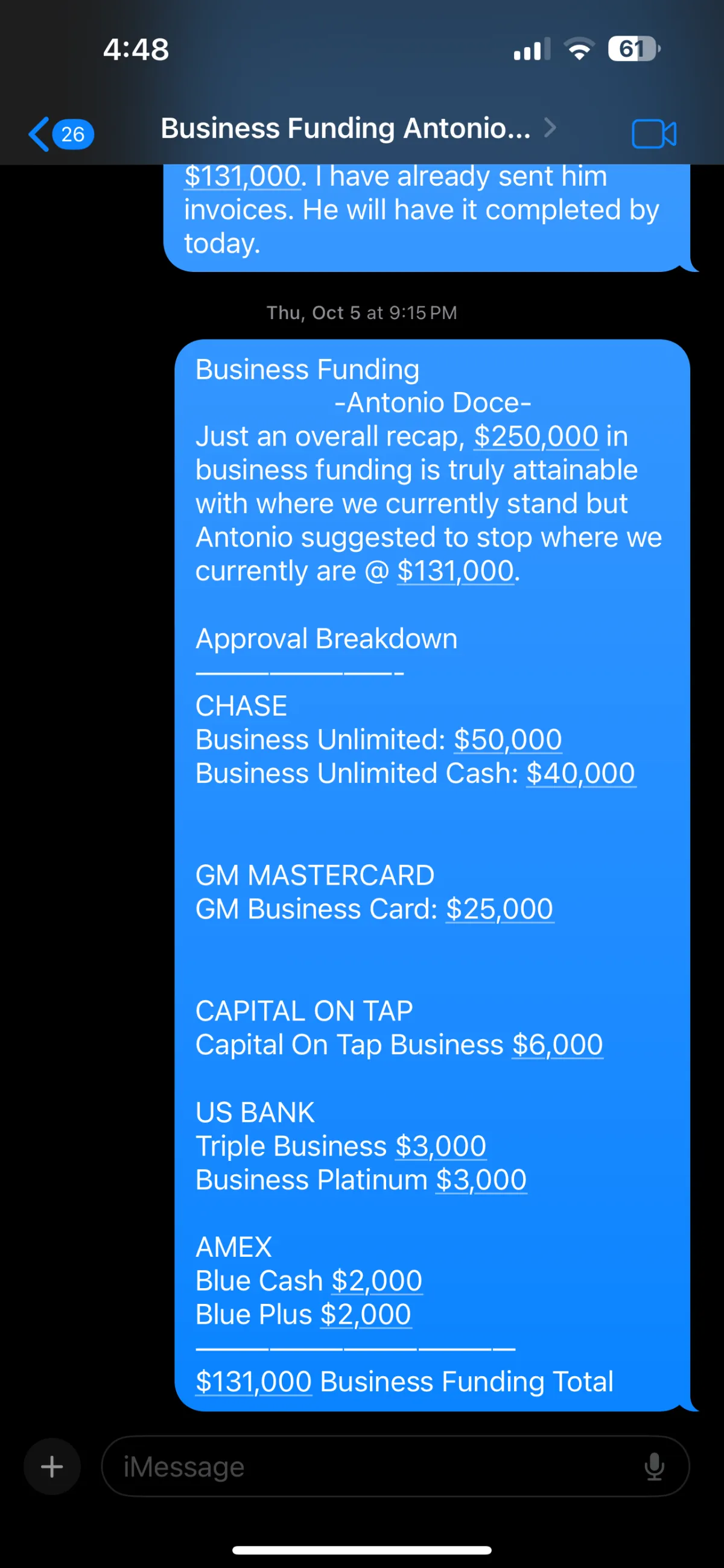Screen dimensions: 724x1568
Task: Tap the underlined $250,000 amount
Action: [x=536, y=437]
